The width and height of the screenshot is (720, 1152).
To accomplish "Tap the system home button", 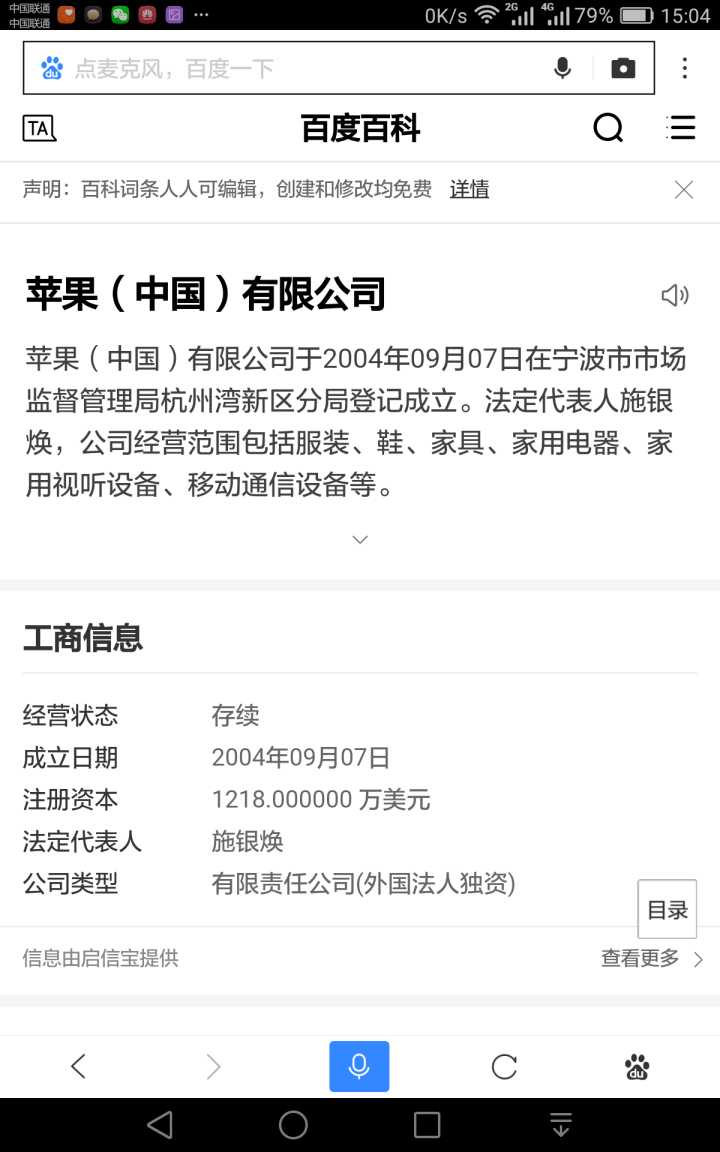I will pos(293,1125).
